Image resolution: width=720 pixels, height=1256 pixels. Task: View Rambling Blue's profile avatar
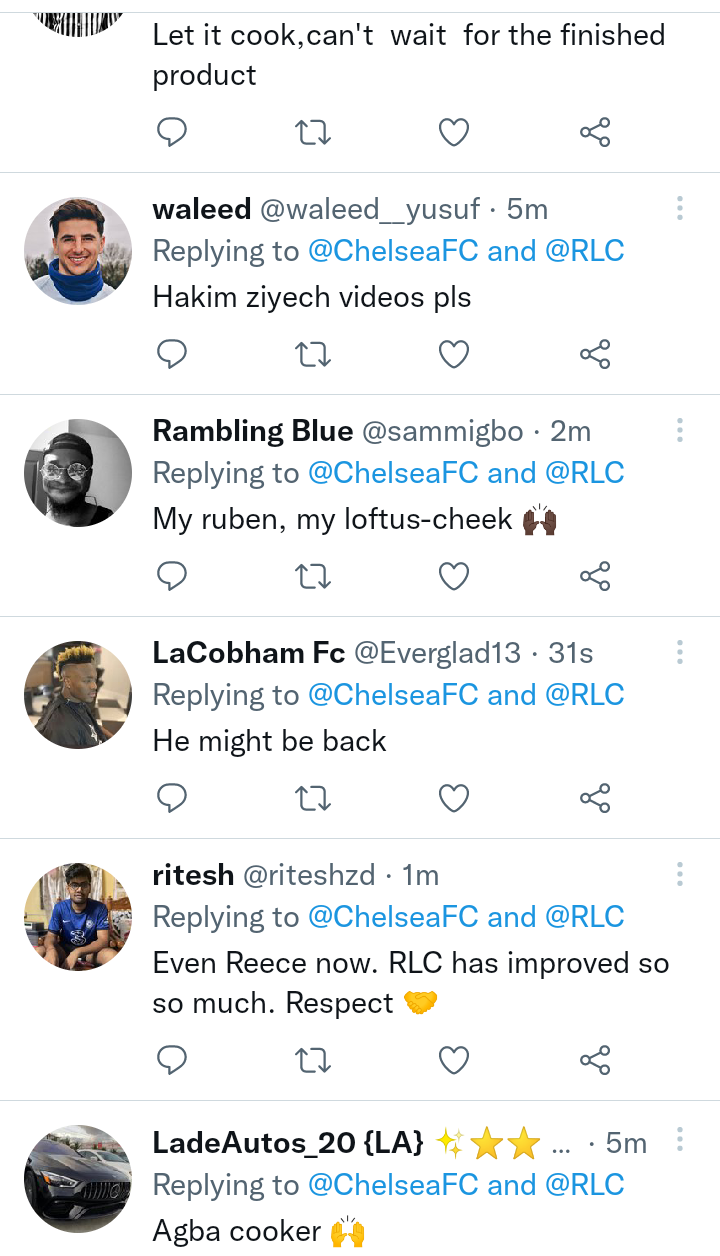[x=78, y=472]
